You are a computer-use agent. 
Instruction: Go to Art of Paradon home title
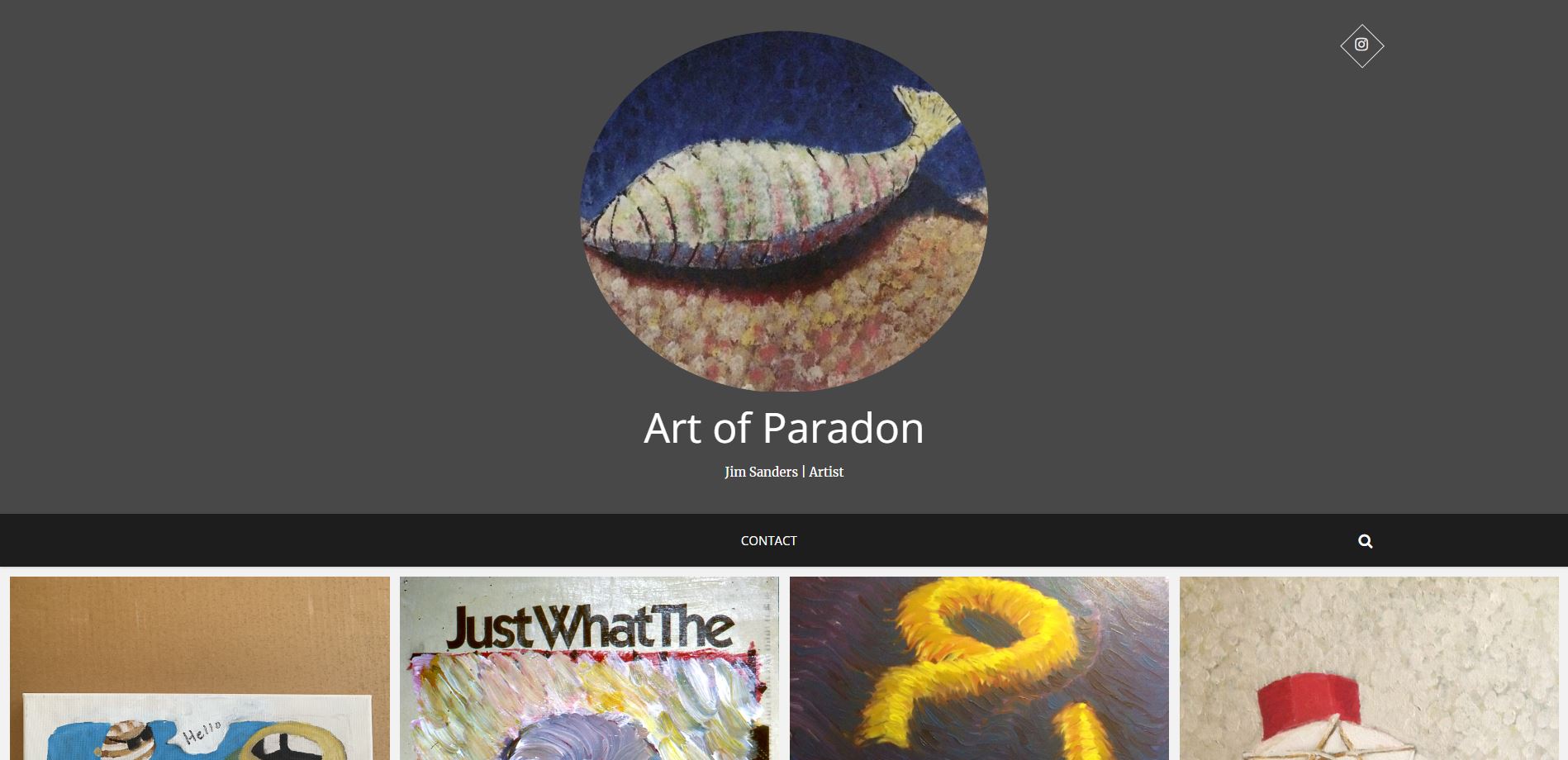783,428
